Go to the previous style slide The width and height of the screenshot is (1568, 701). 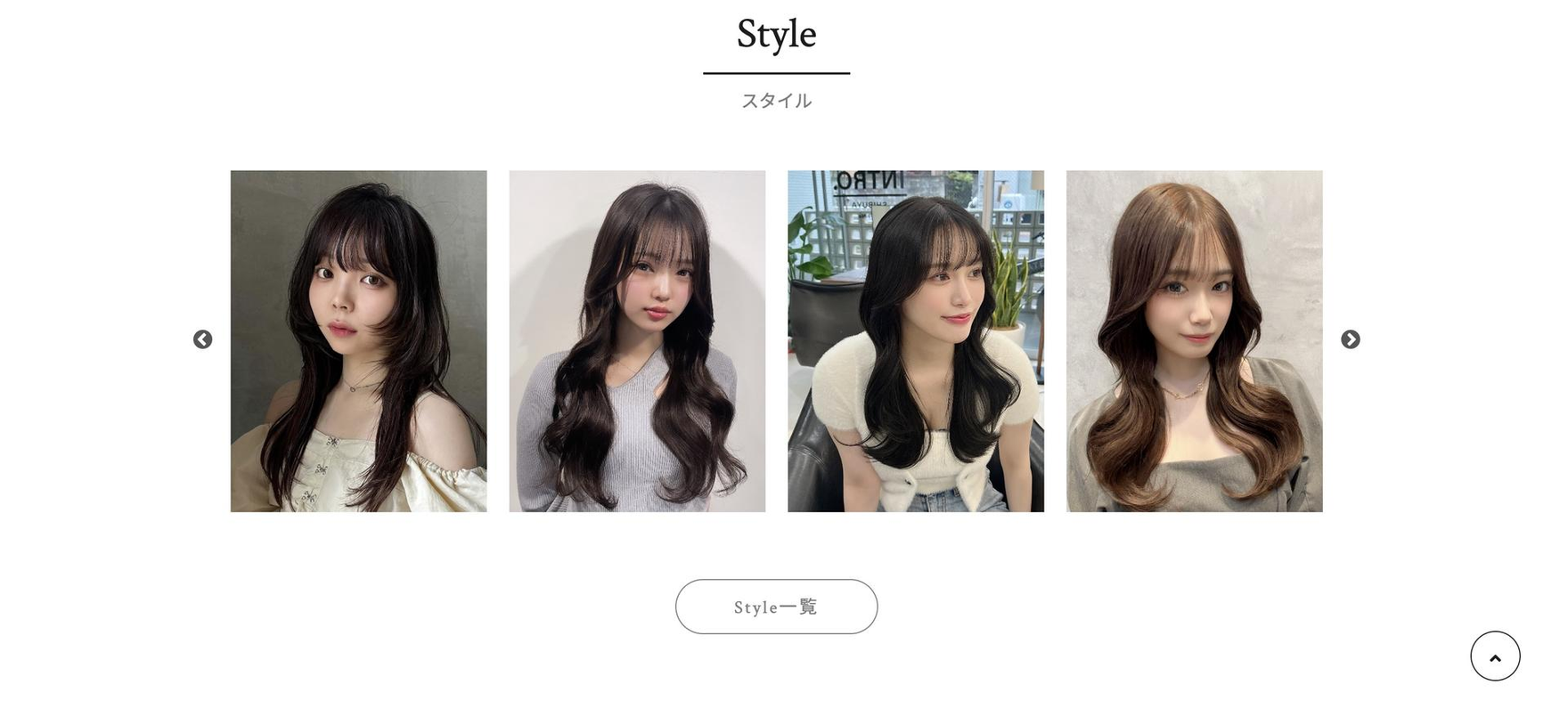[x=202, y=339]
